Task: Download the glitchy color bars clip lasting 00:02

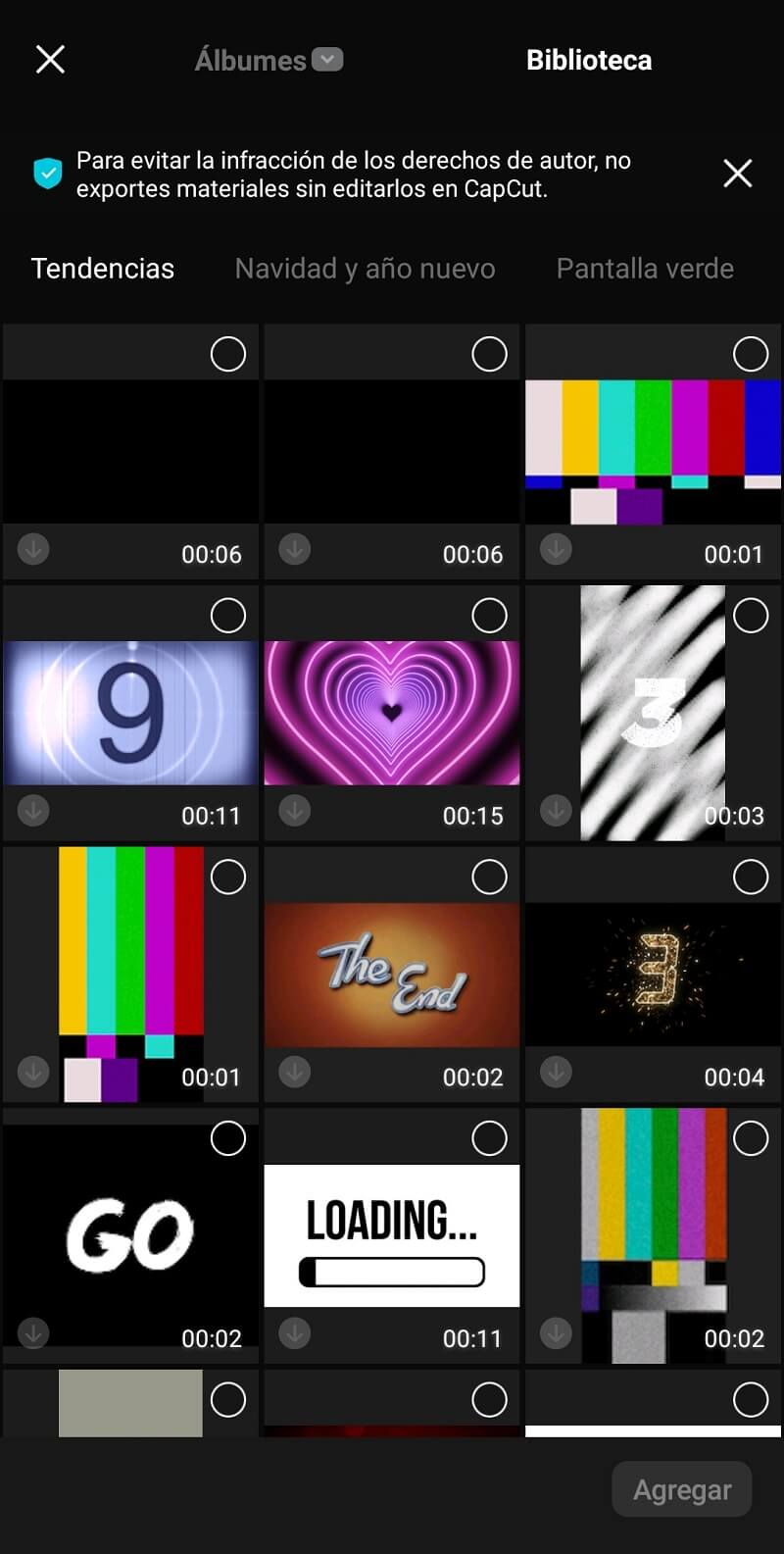Action: coord(556,1333)
